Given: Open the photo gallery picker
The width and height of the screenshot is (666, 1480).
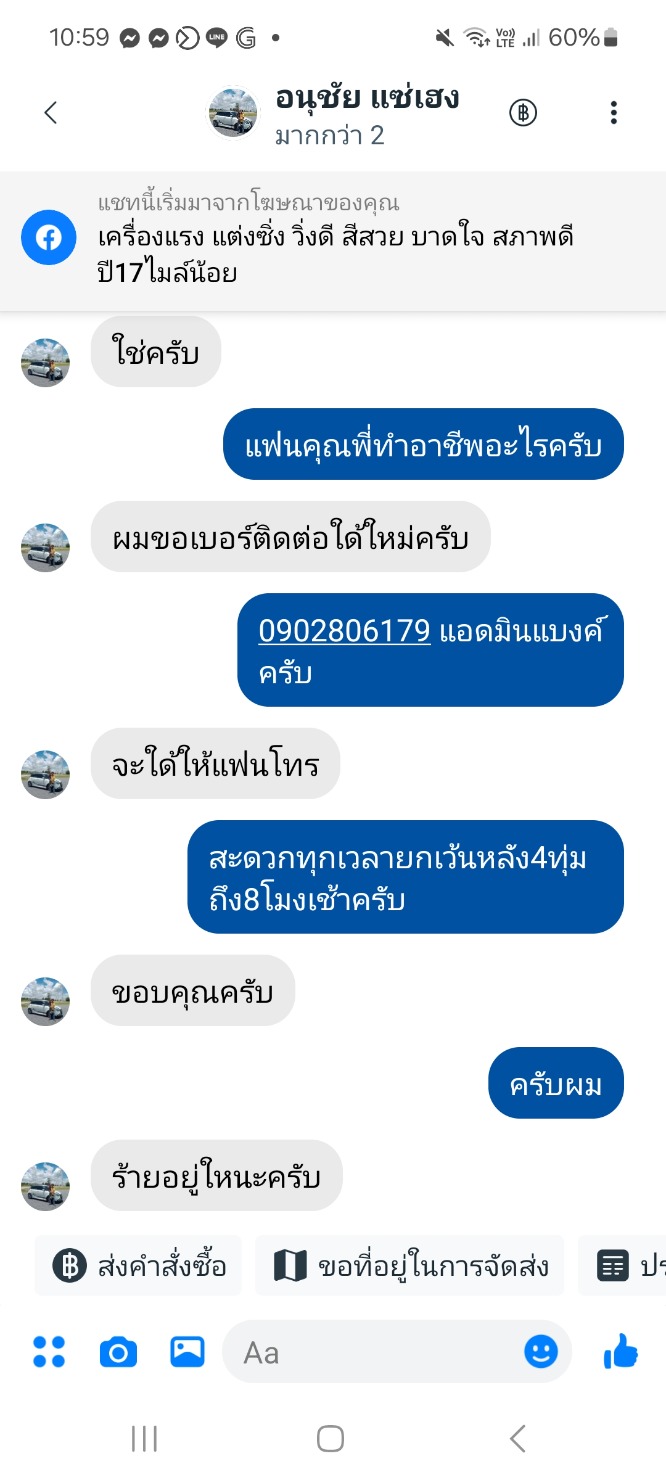Looking at the screenshot, I should [x=187, y=1352].
